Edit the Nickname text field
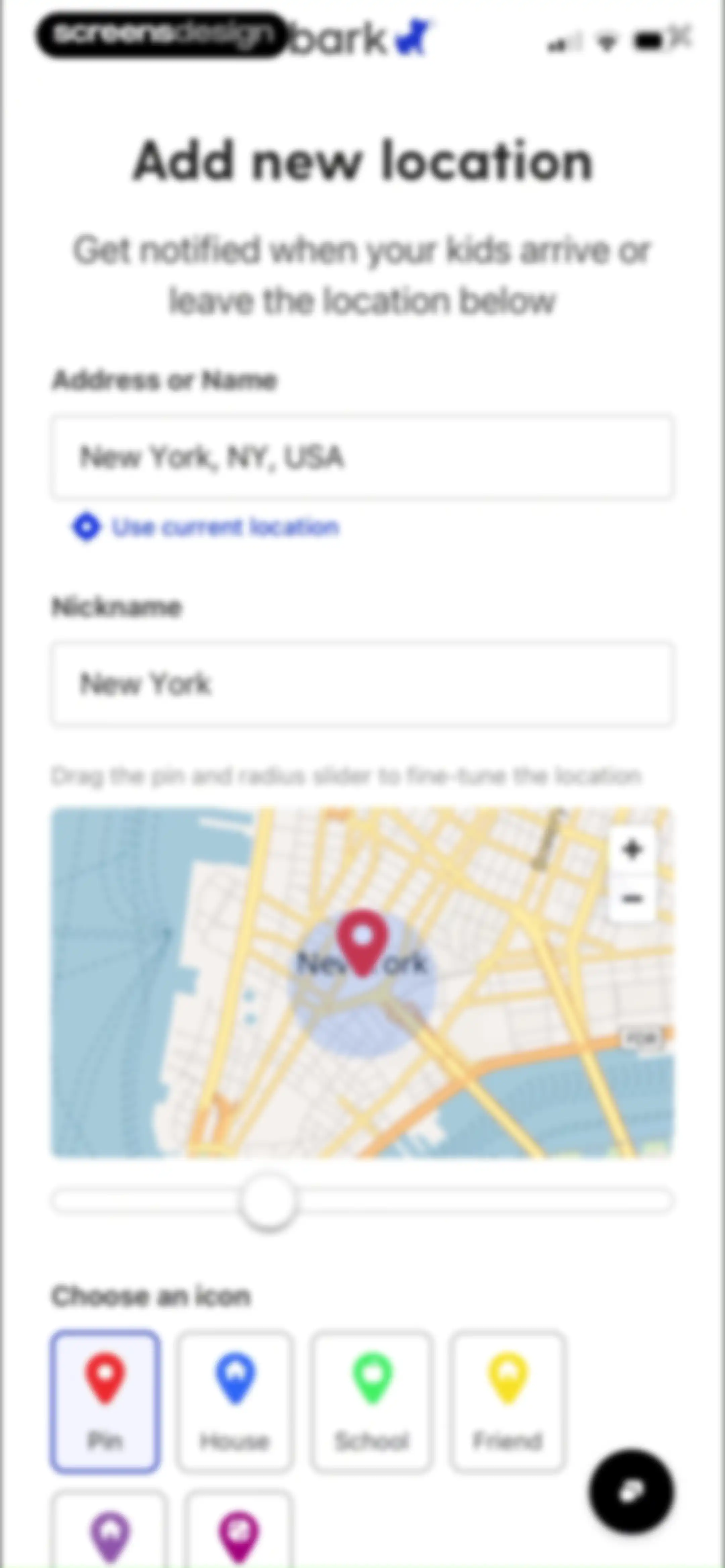Screen dimensions: 725x1568 (362, 683)
